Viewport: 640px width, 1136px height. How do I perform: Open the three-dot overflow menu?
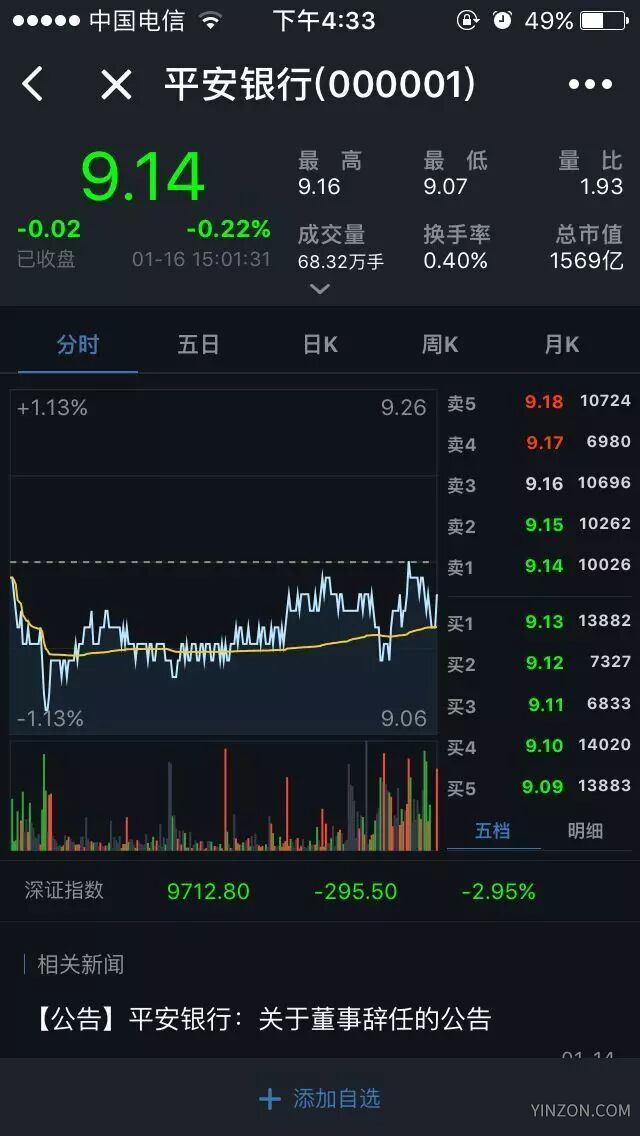pos(590,85)
